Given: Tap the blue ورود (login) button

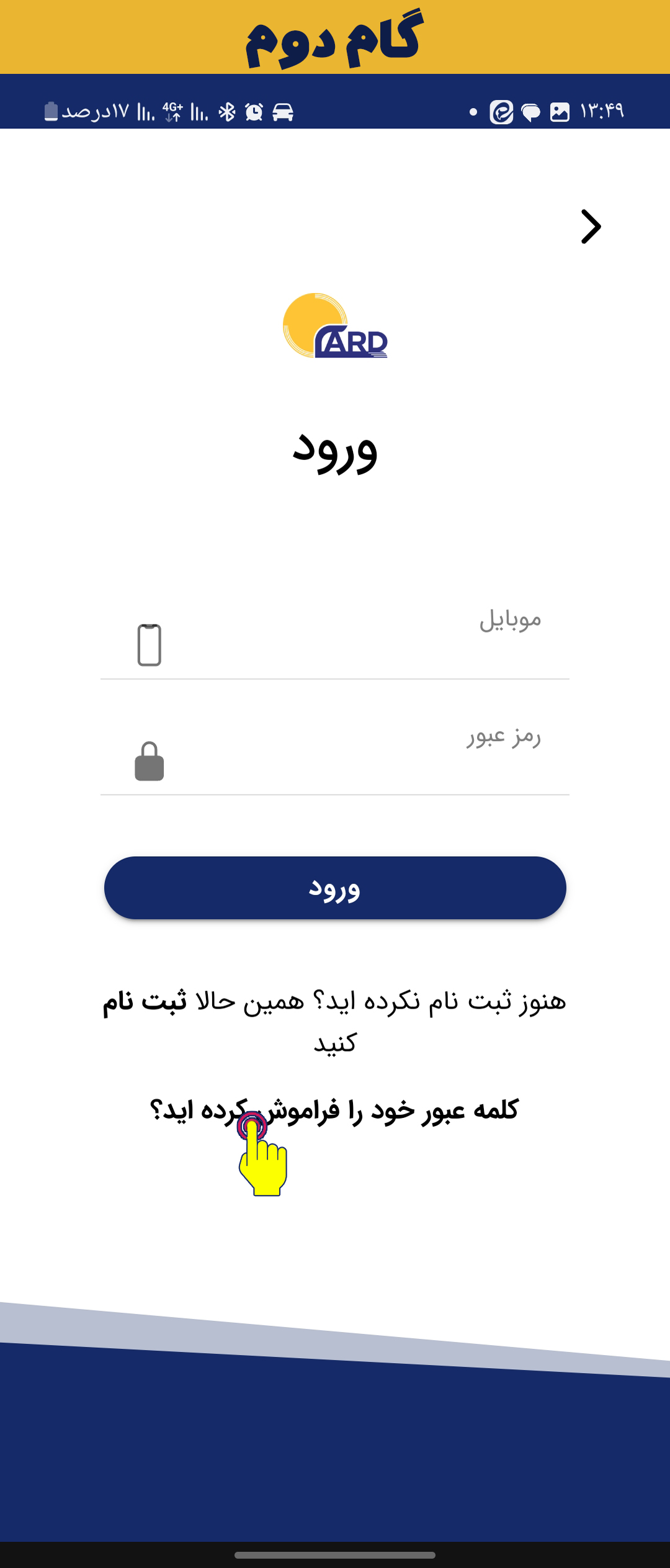Looking at the screenshot, I should (x=335, y=888).
